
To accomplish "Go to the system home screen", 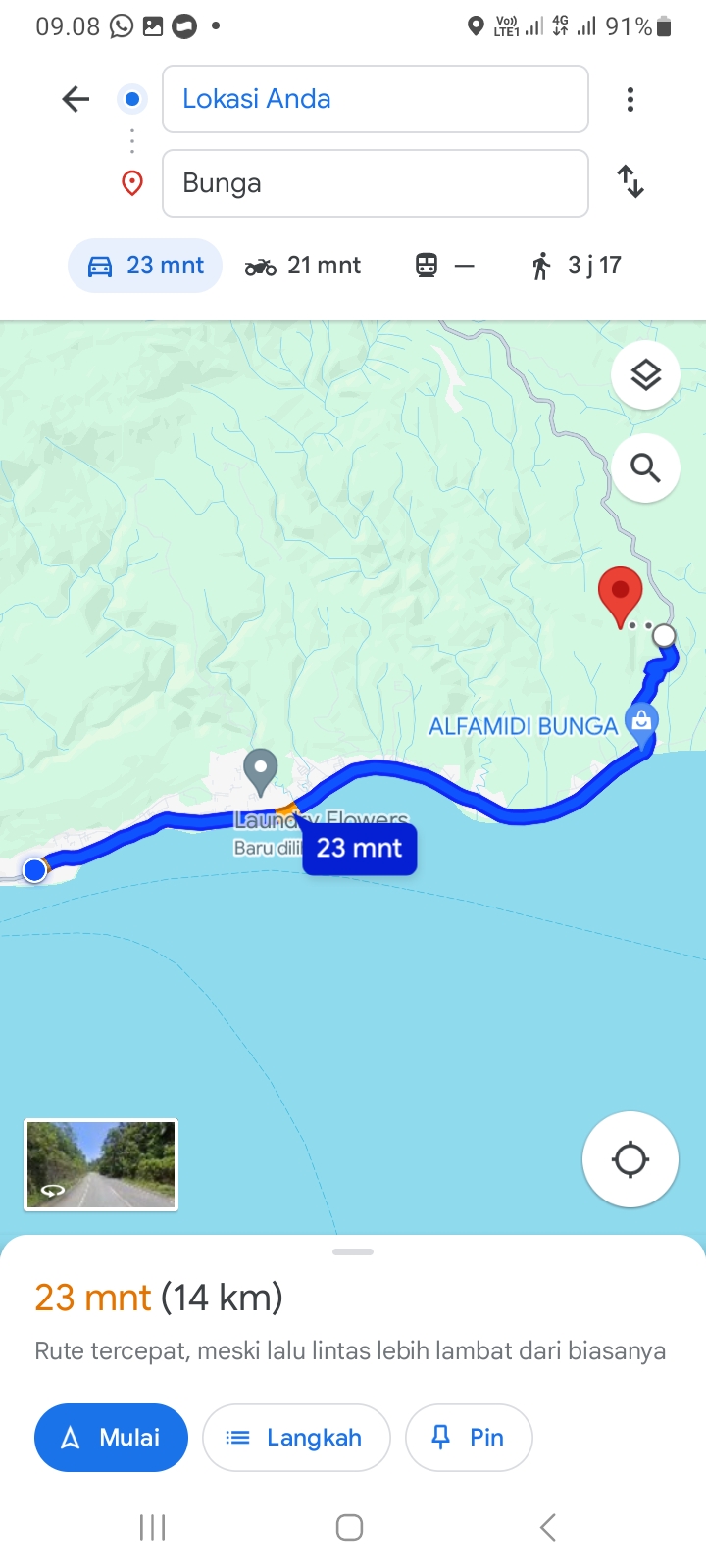I will click(350, 1527).
